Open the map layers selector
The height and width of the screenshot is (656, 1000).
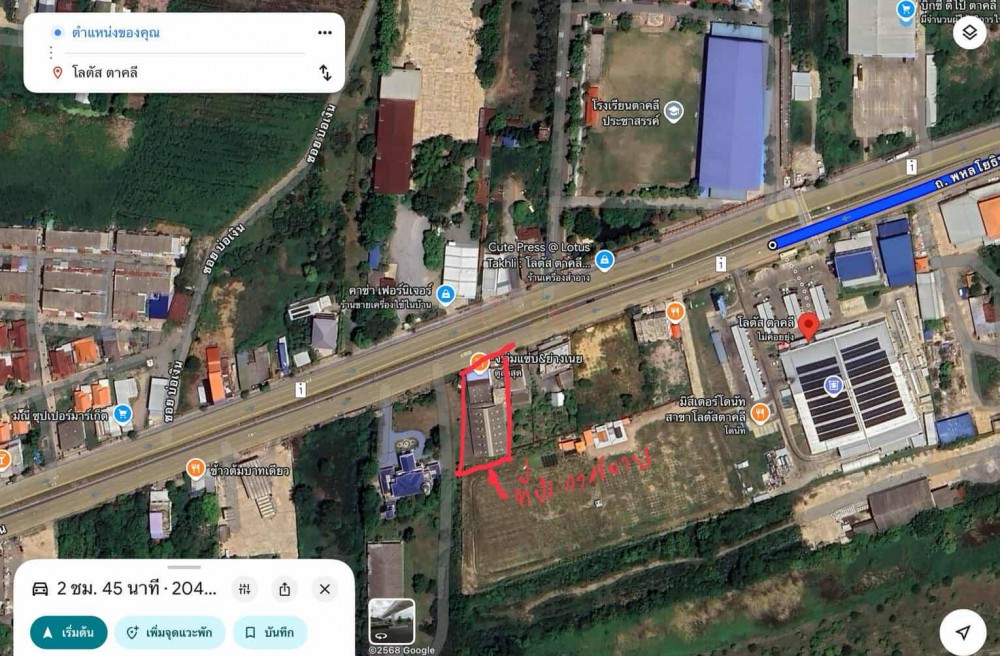point(968,33)
